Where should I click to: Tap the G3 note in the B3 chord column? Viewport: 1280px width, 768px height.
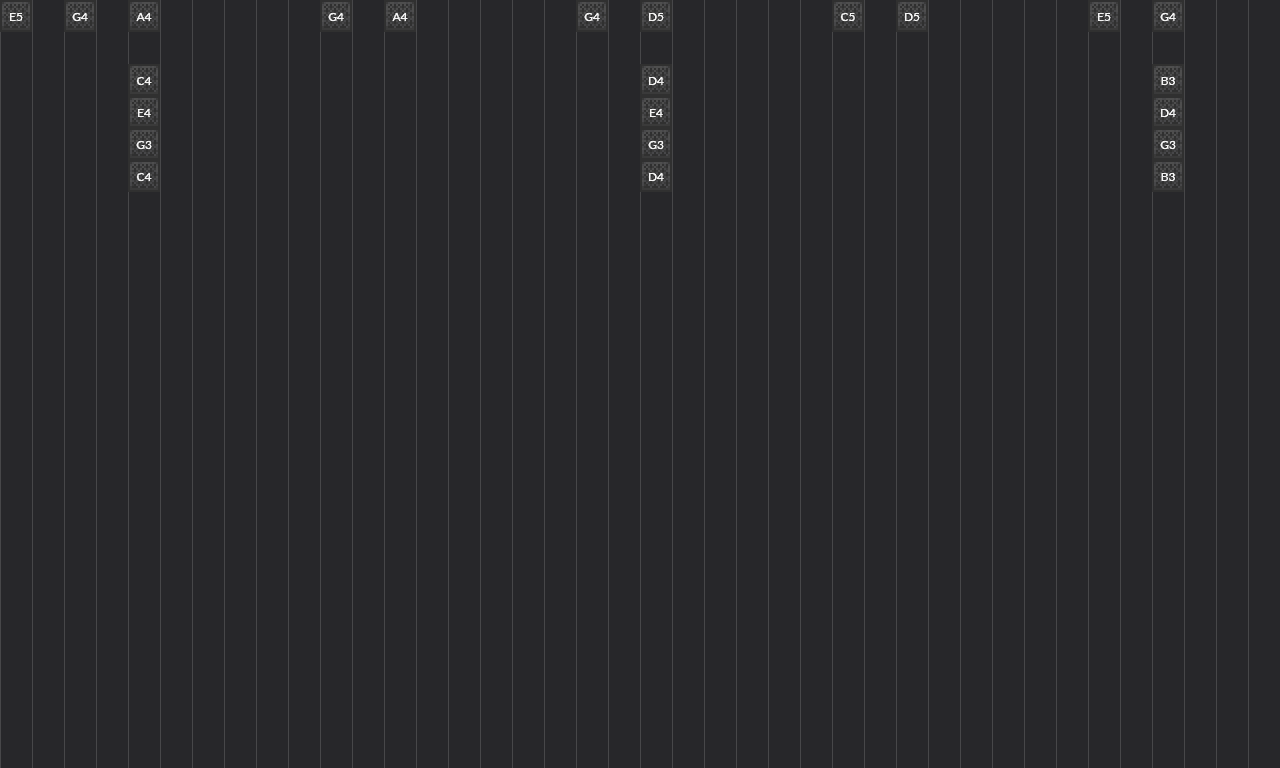1168,145
